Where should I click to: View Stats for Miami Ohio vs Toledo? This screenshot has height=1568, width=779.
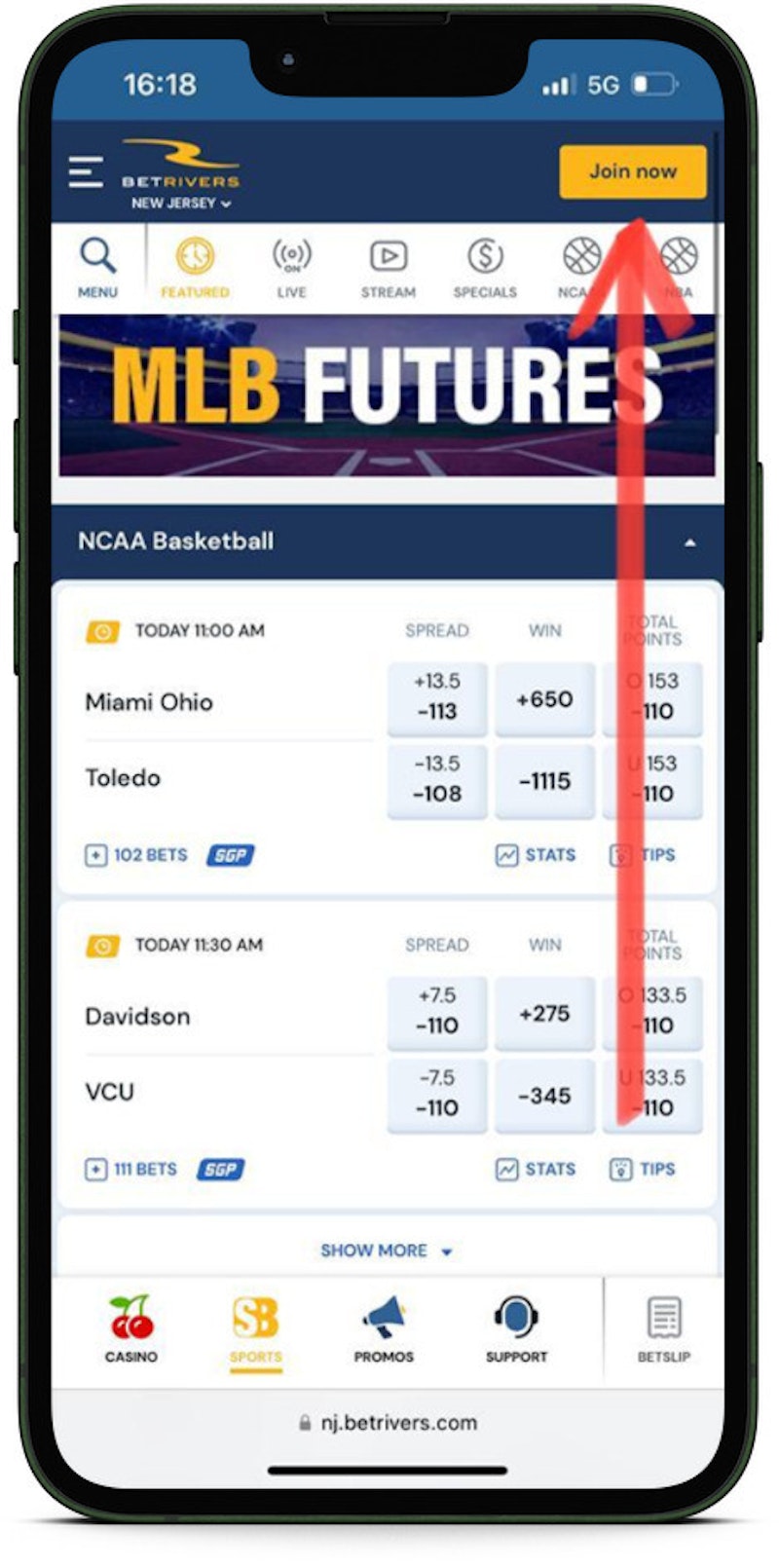click(x=536, y=855)
